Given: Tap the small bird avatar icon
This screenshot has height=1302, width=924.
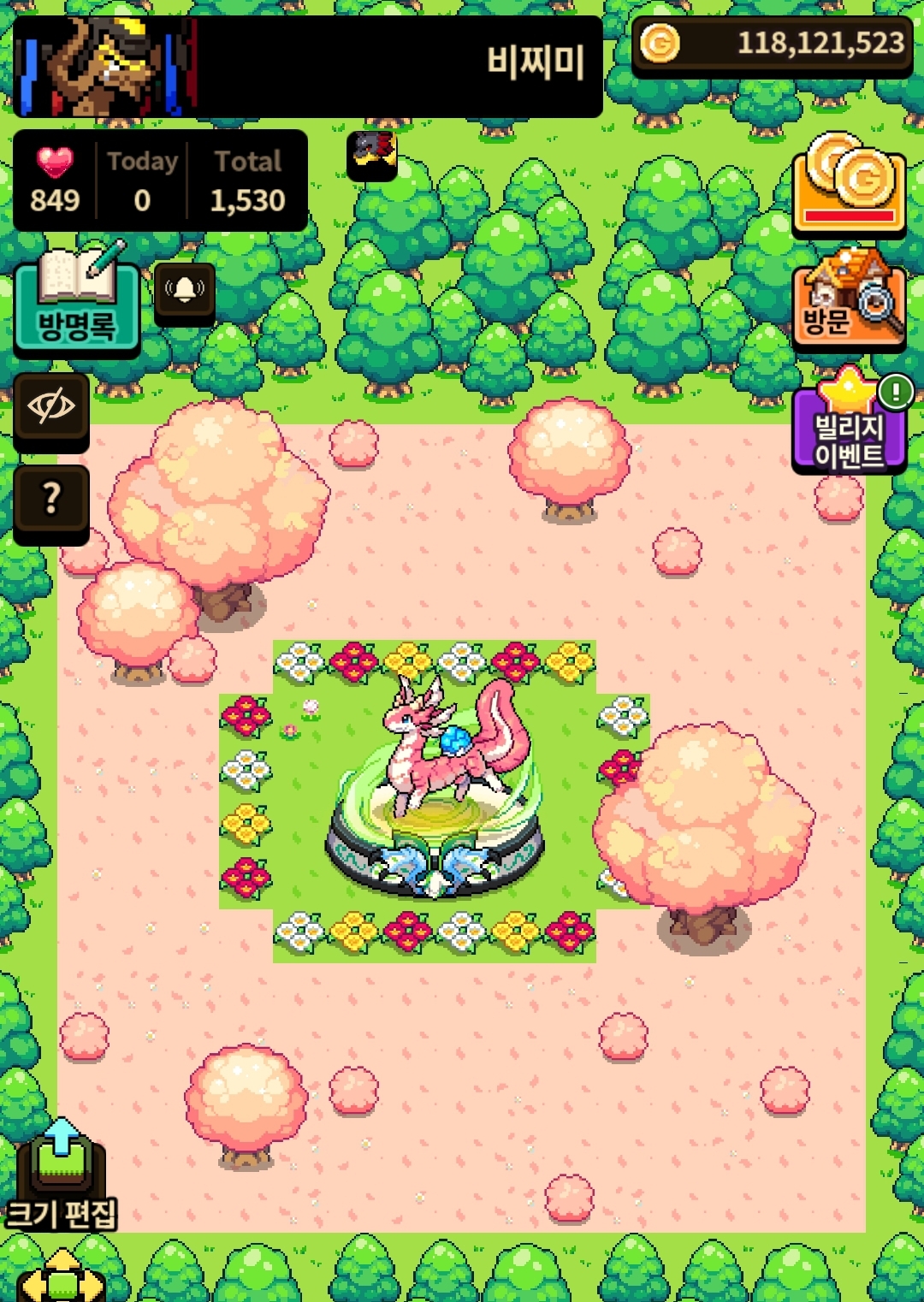Looking at the screenshot, I should (x=372, y=155).
